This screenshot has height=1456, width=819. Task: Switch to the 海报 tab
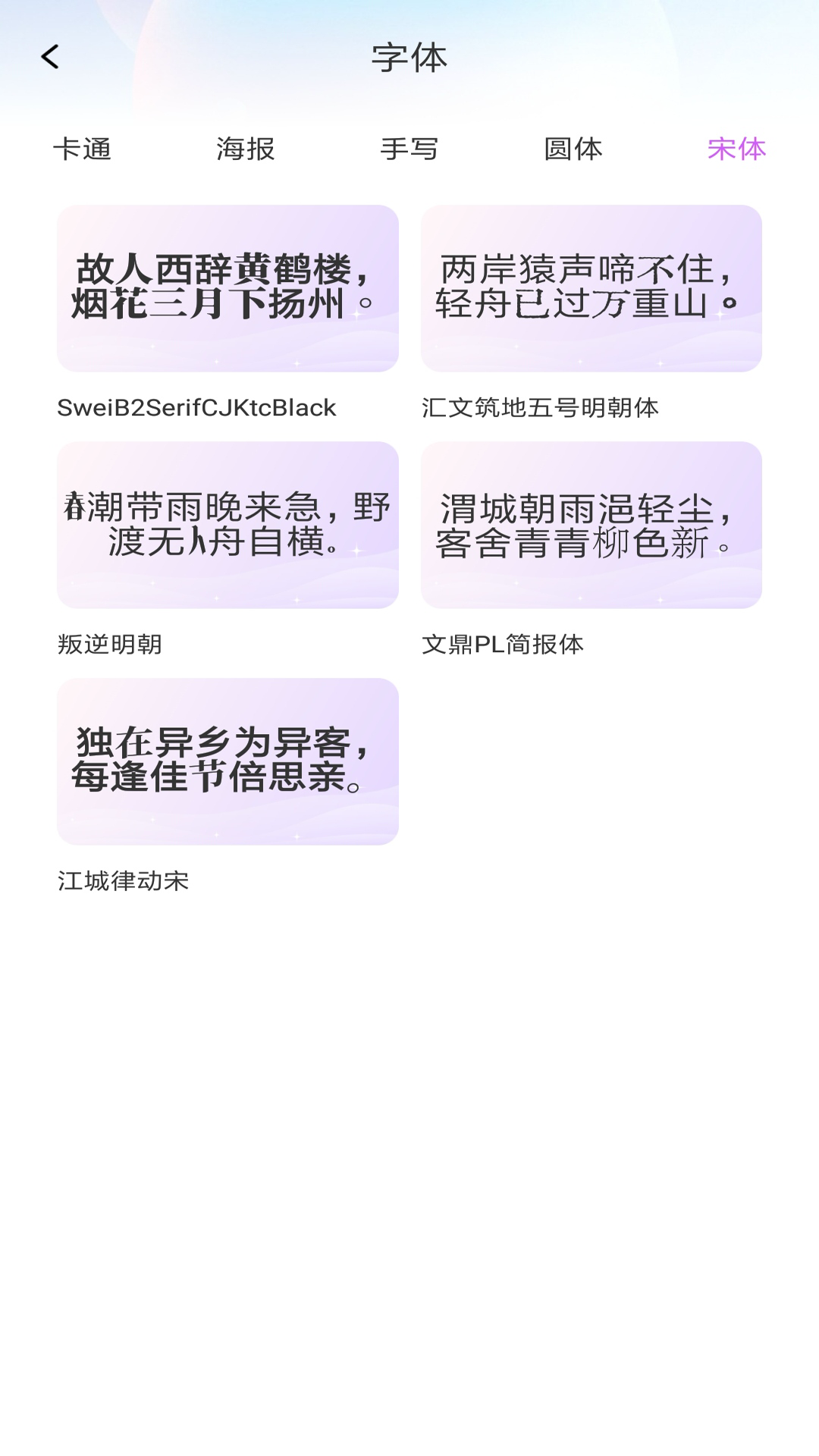pos(246,149)
